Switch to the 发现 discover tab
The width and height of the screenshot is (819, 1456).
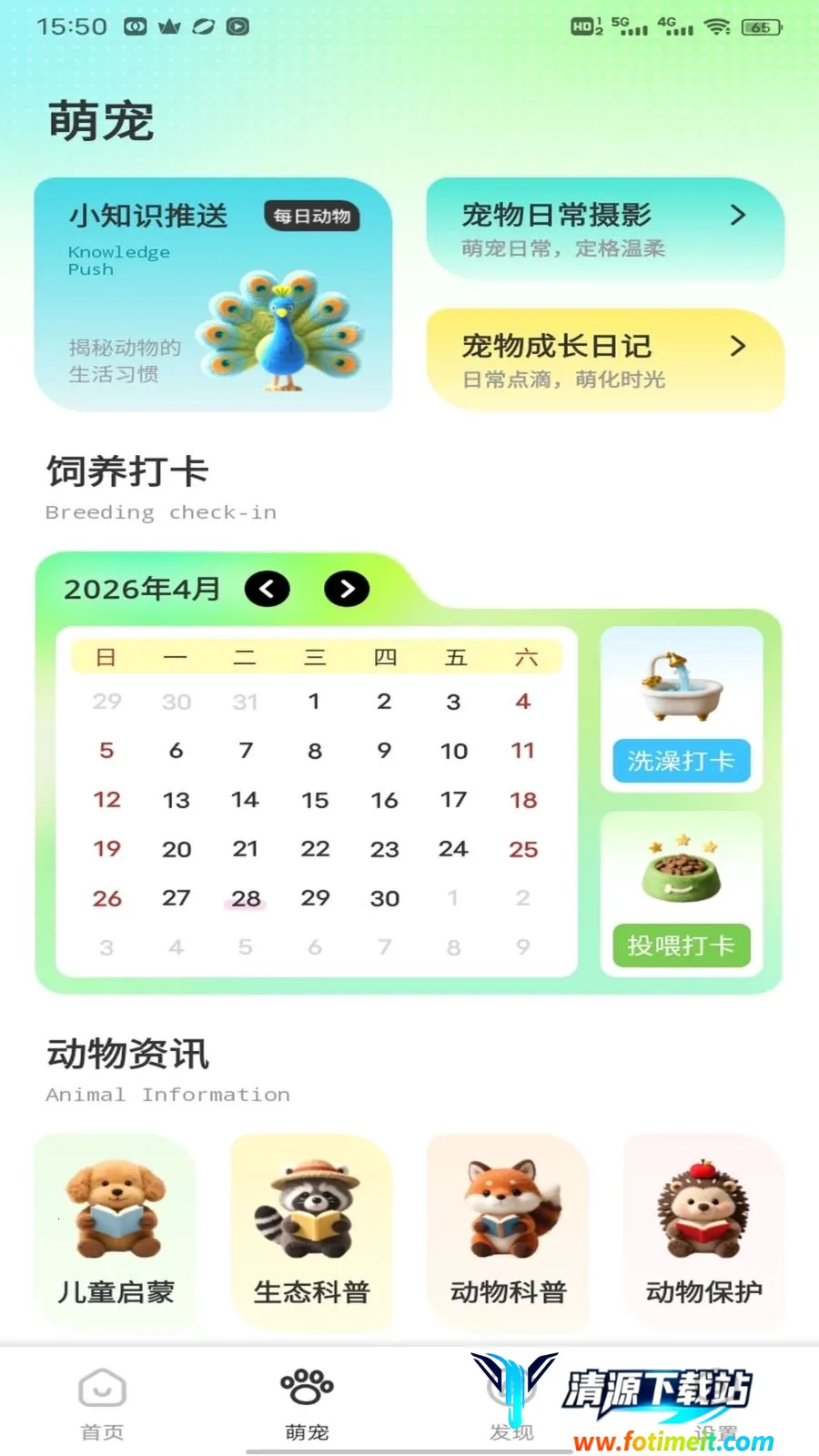coord(511,1404)
